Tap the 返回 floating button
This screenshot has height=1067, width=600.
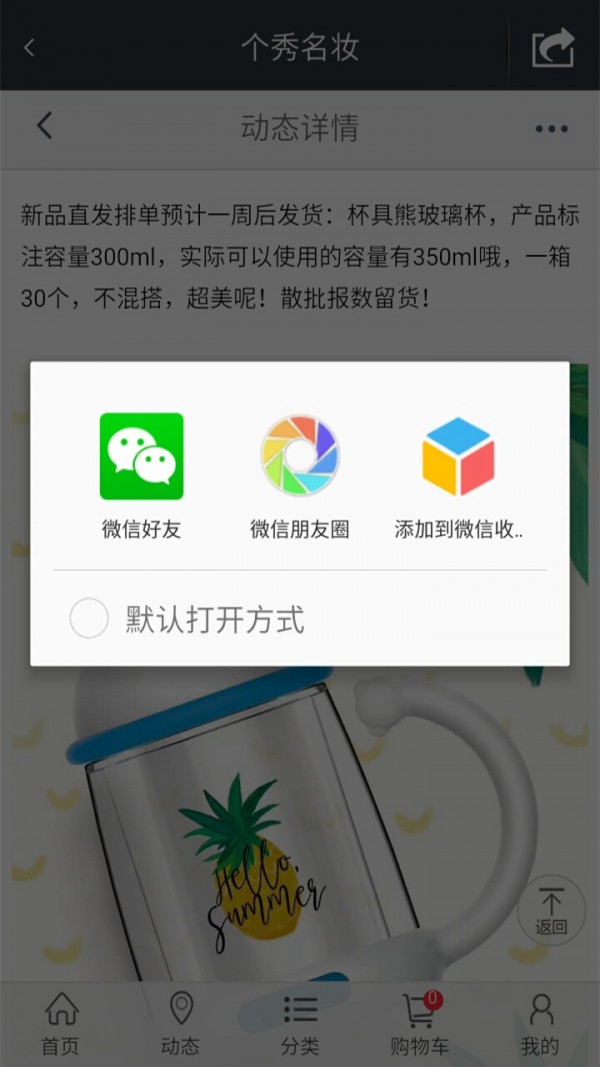pyautogui.click(x=550, y=910)
